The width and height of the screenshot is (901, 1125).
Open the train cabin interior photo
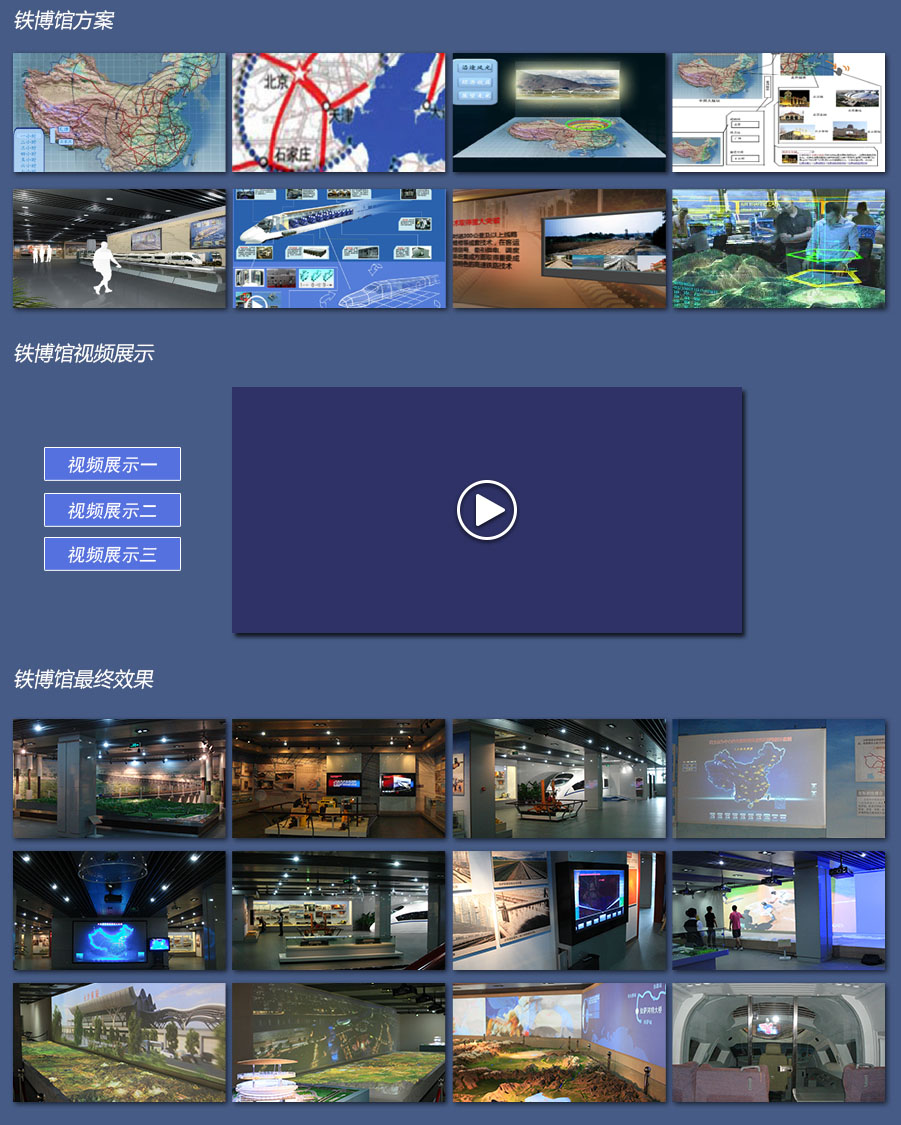[778, 1043]
